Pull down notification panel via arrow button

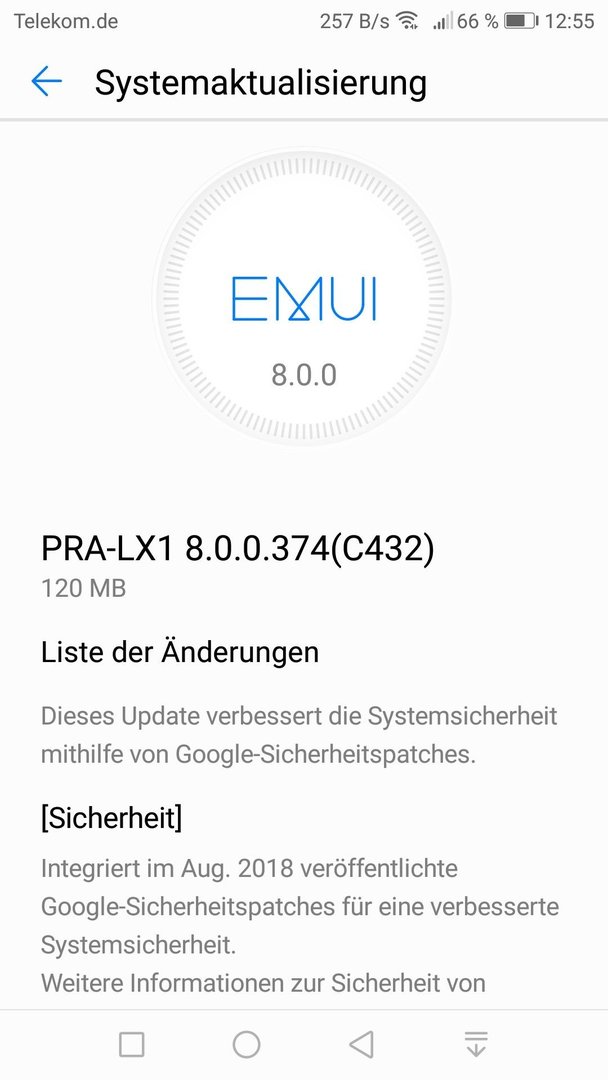[x=476, y=1045]
